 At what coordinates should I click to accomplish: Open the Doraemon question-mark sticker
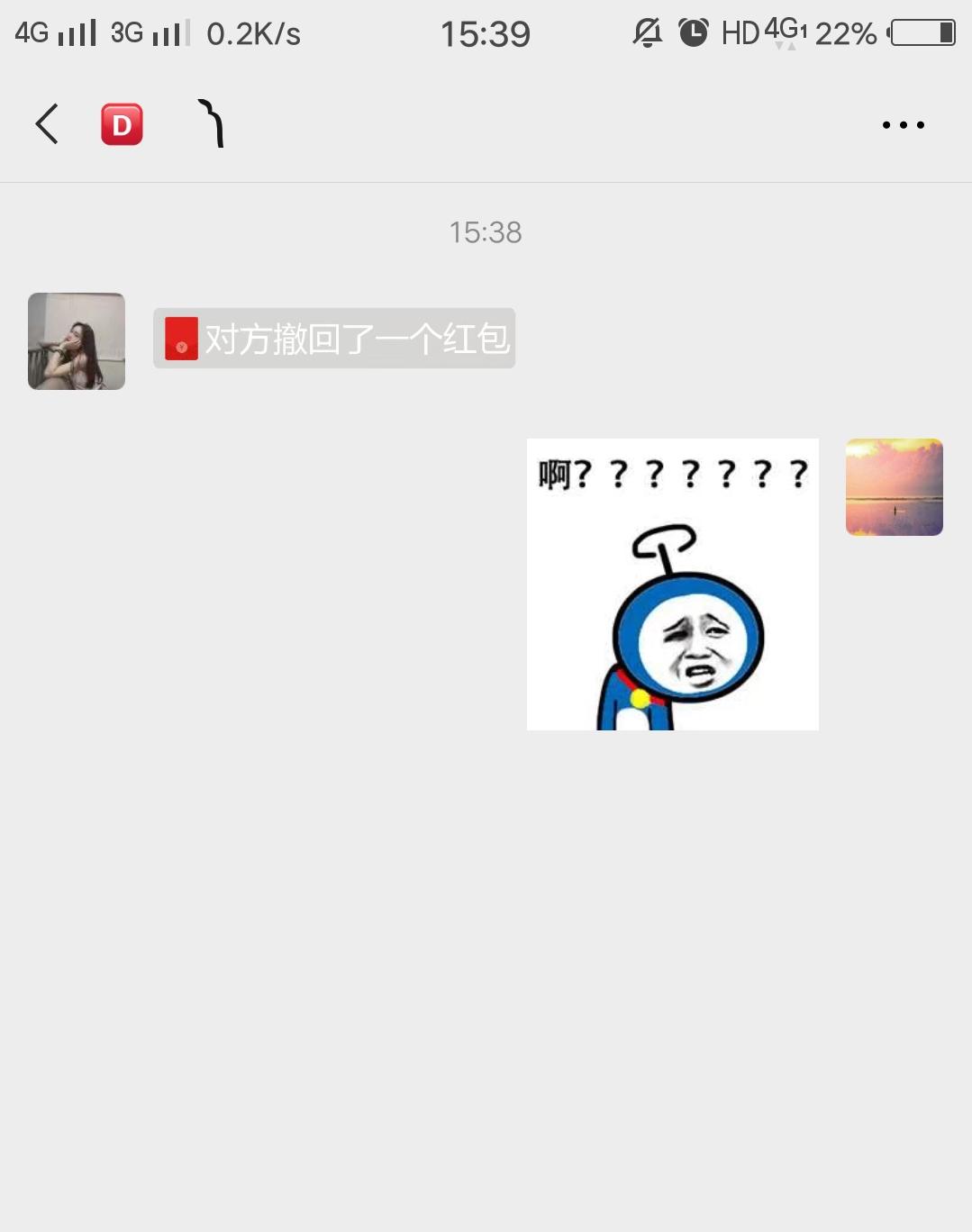(672, 584)
